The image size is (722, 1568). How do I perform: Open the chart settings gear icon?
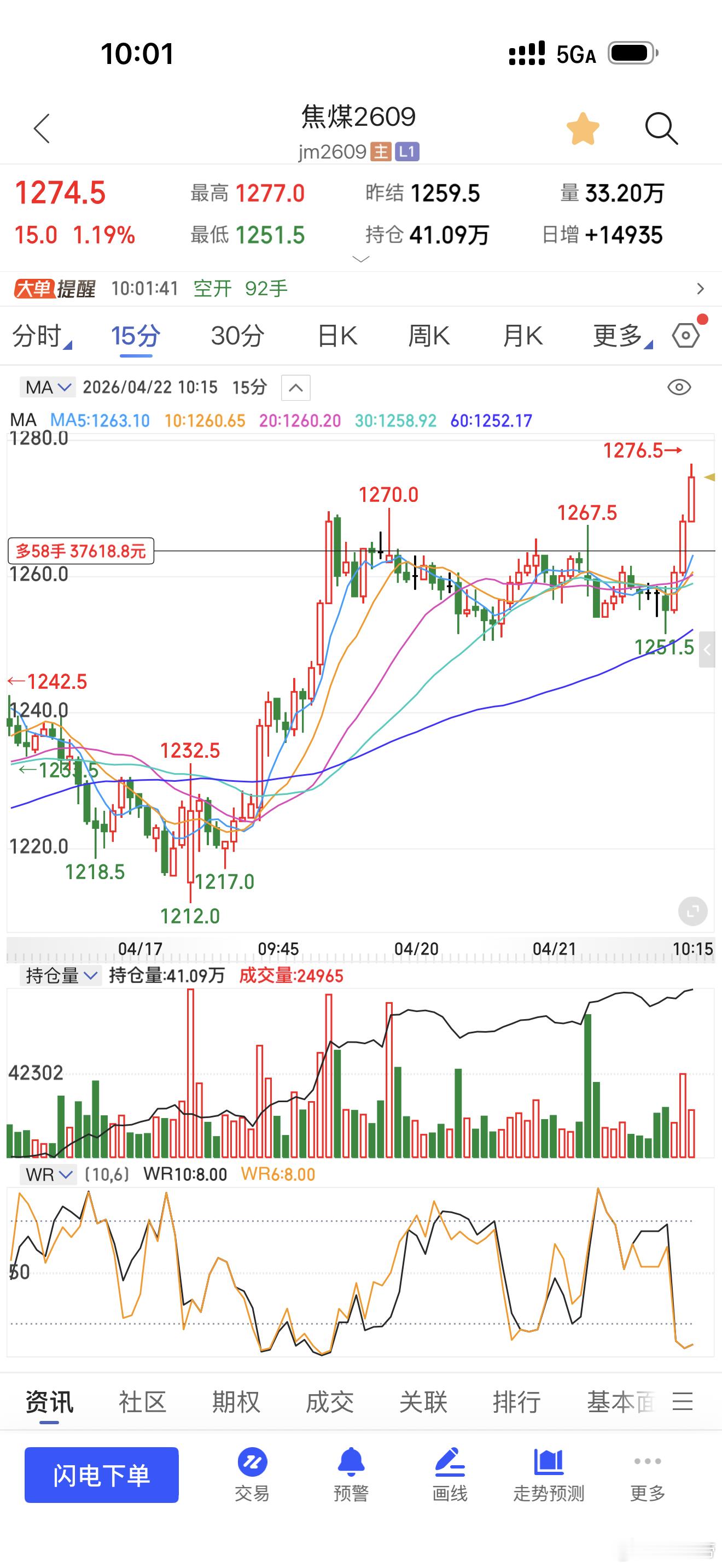(686, 335)
